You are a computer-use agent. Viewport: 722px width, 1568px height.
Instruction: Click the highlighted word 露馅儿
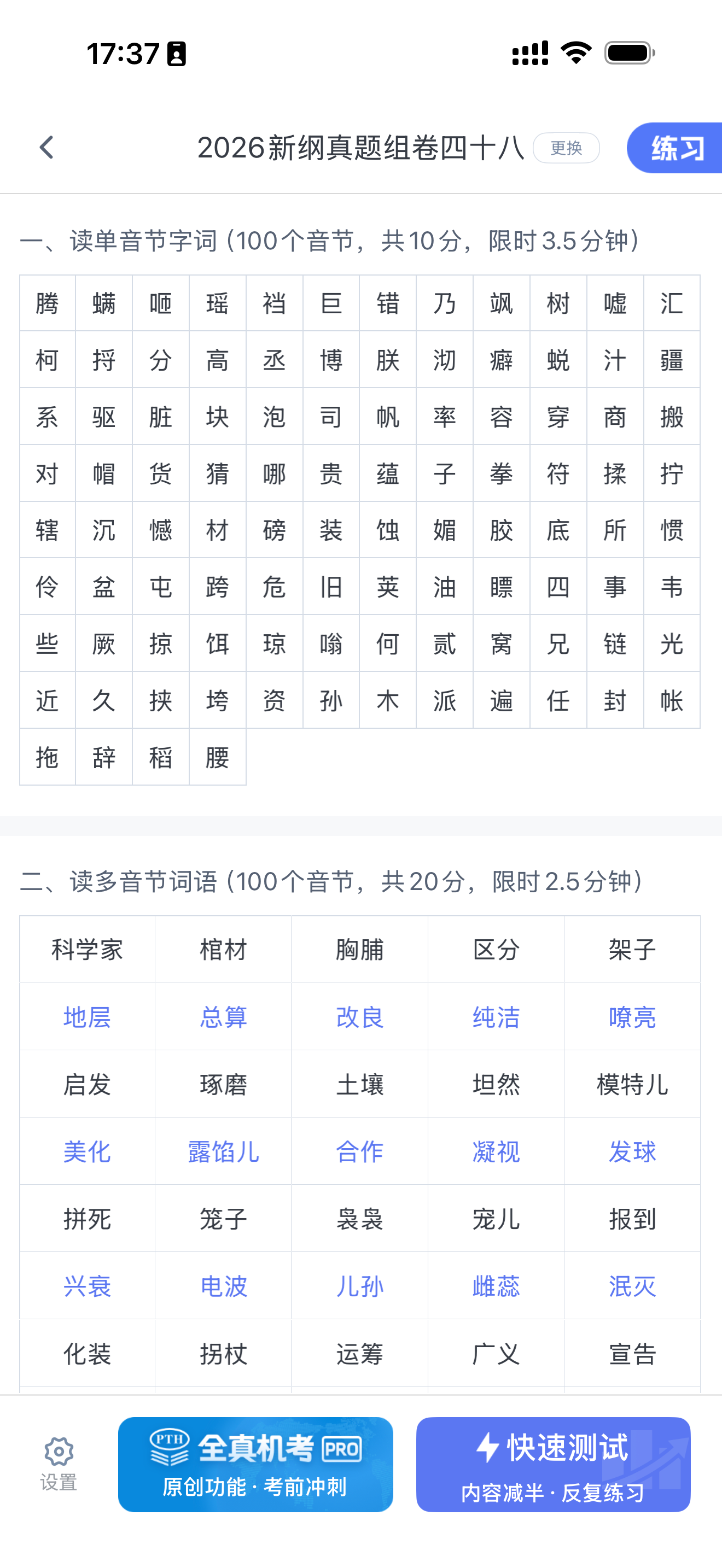click(223, 1152)
